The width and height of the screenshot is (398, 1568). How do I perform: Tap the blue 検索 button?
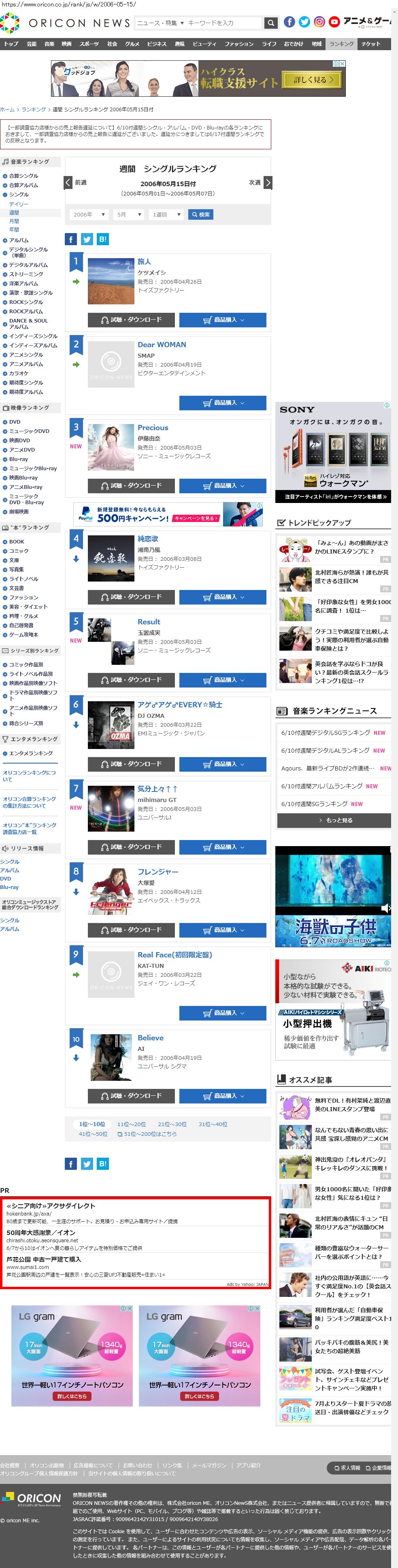pos(200,214)
